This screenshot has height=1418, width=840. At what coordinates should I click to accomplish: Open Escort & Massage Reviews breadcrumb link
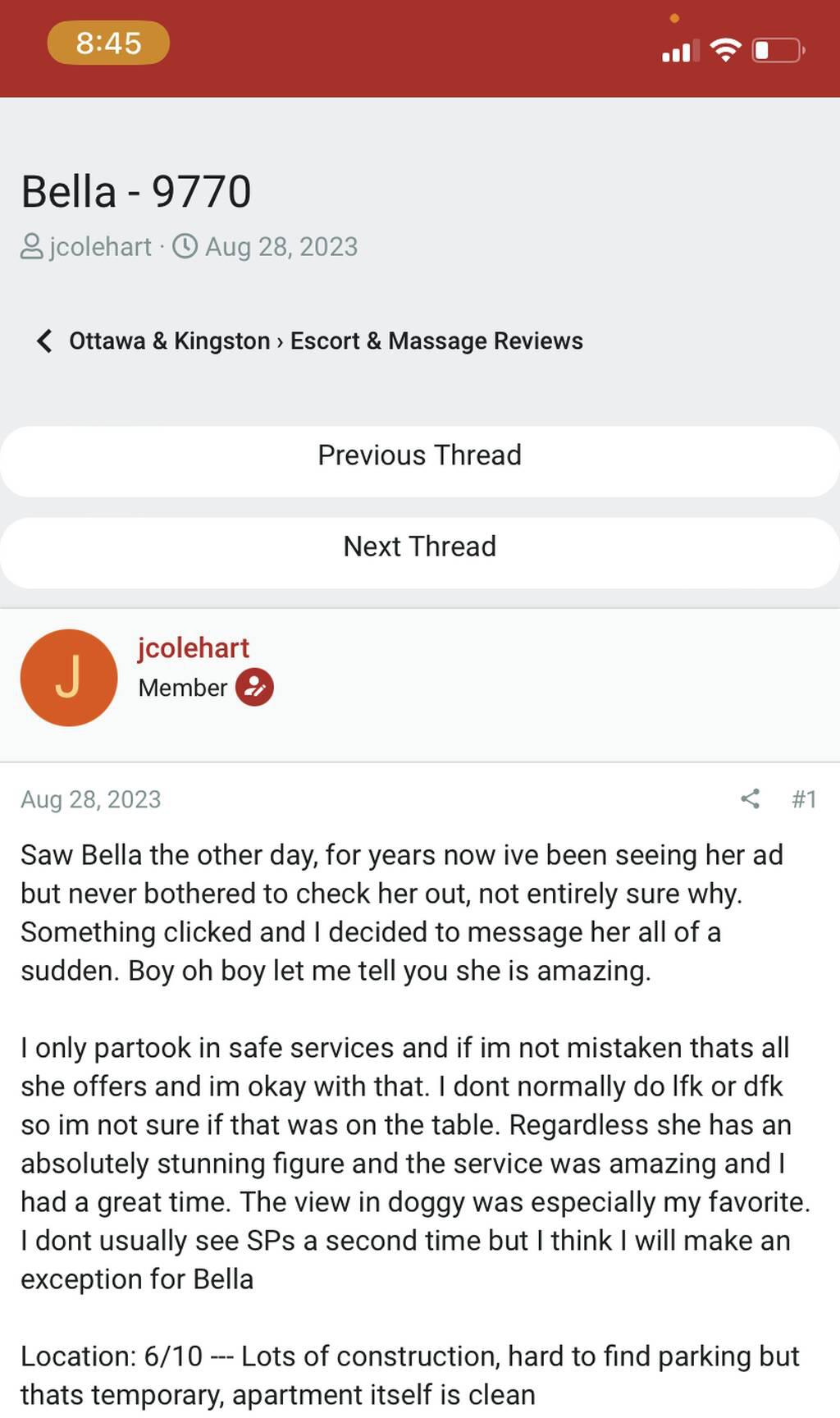(x=436, y=341)
